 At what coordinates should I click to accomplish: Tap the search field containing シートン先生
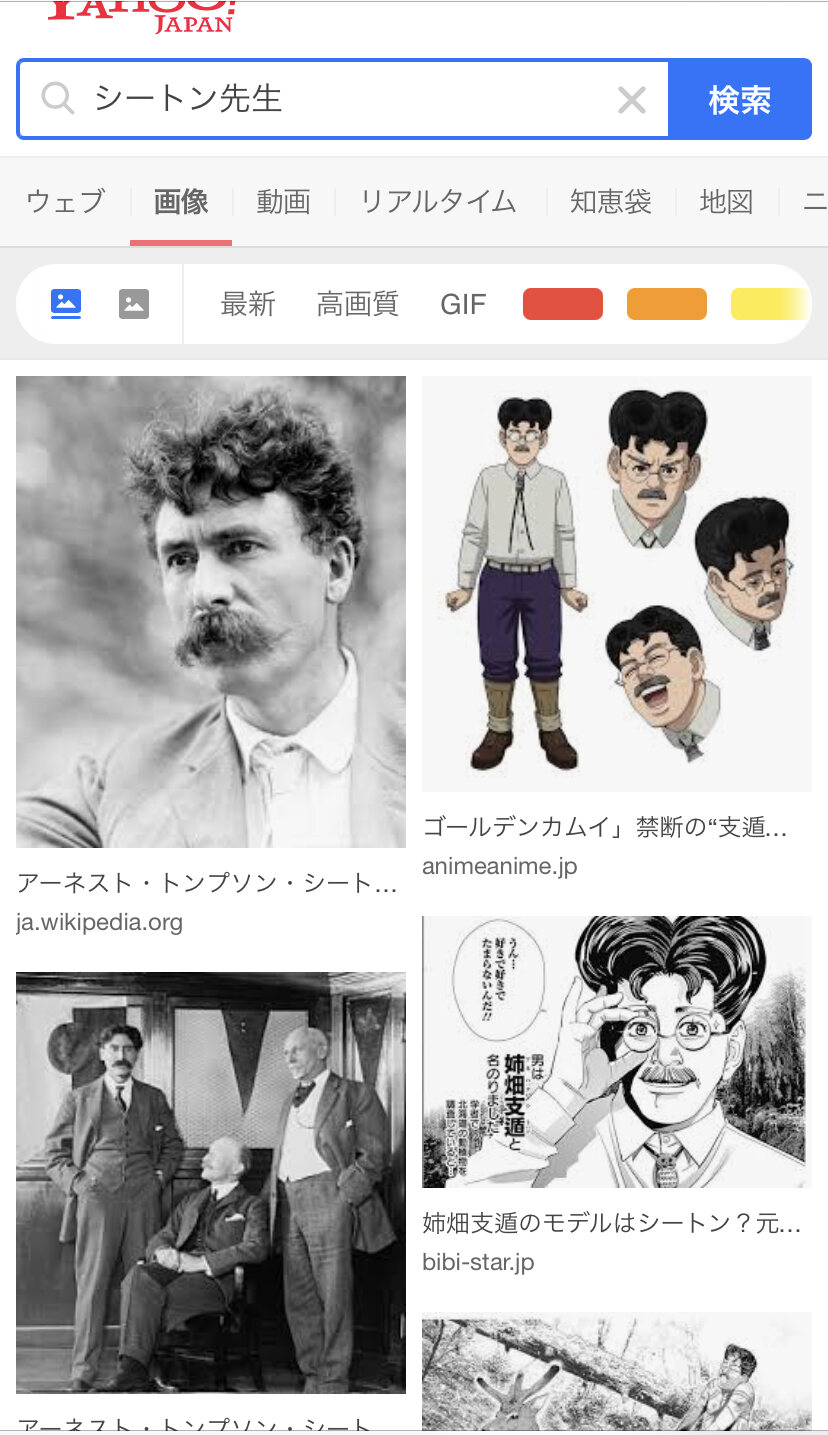(340, 99)
